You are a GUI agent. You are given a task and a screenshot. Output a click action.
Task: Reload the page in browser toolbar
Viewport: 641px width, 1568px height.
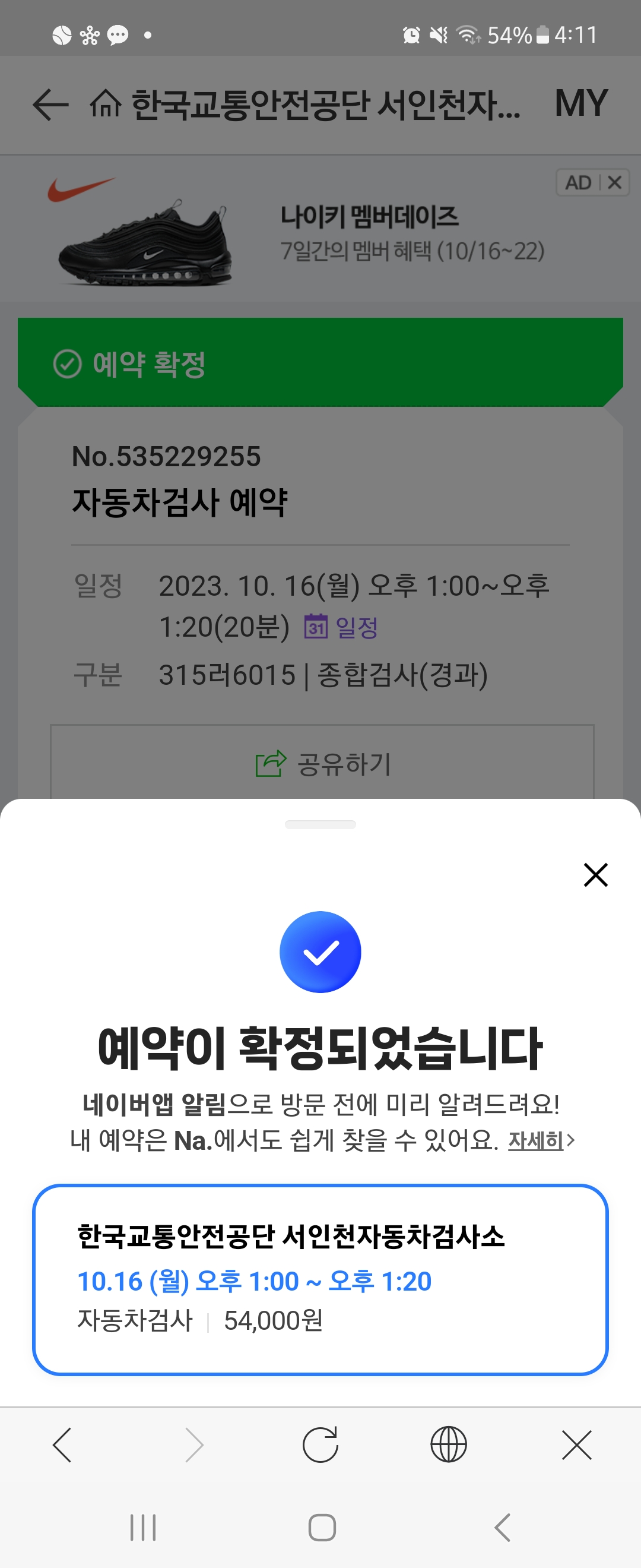[320, 1445]
